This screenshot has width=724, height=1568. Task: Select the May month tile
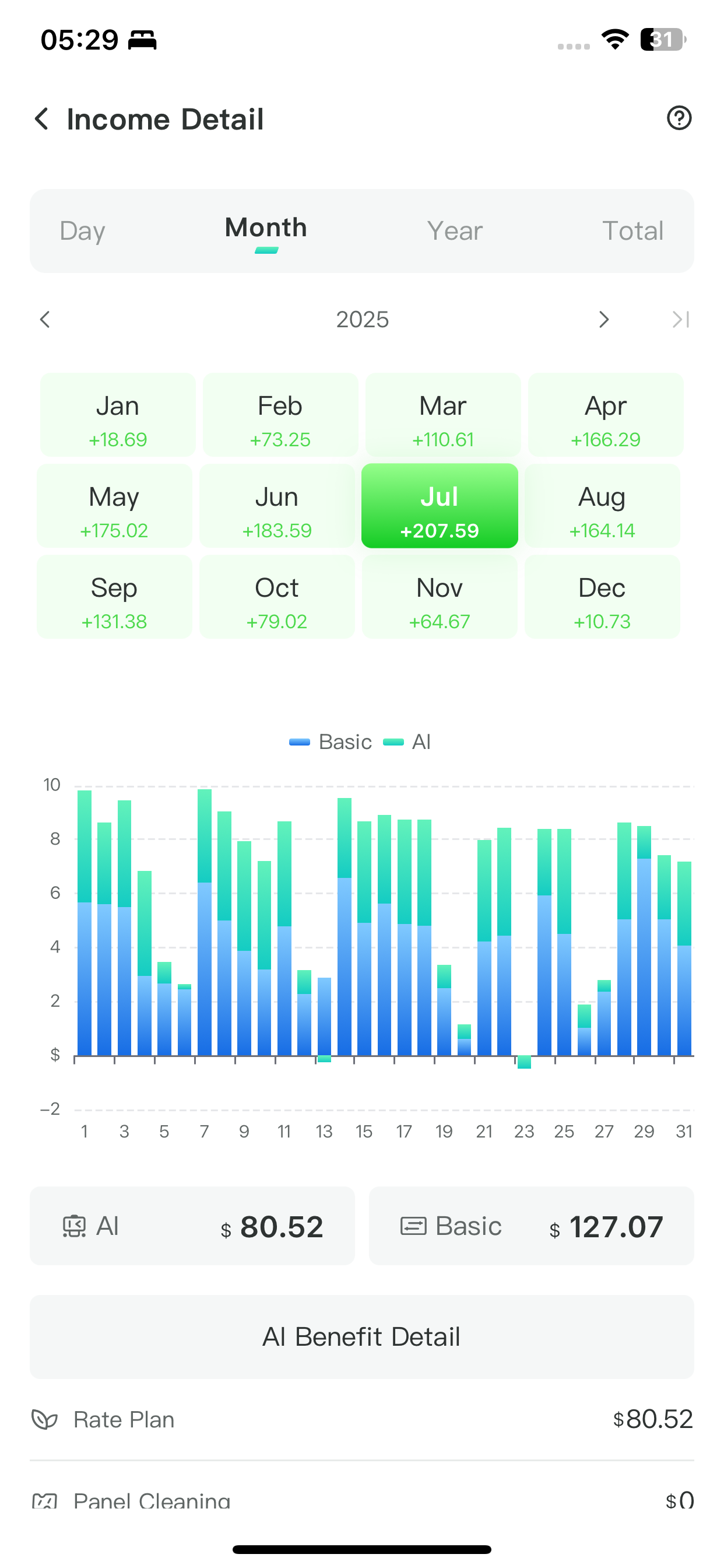tap(114, 506)
